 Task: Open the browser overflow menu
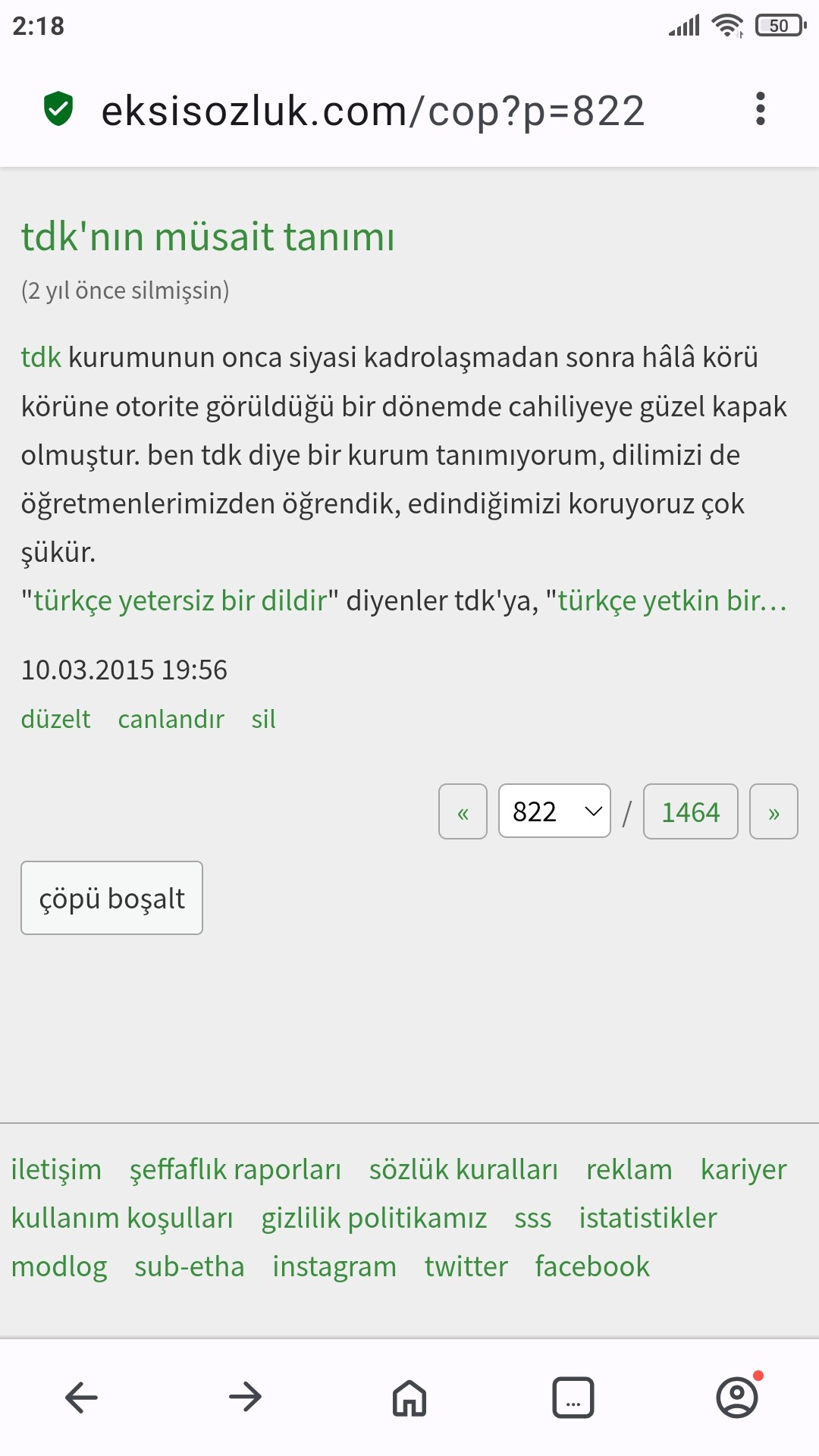(760, 110)
